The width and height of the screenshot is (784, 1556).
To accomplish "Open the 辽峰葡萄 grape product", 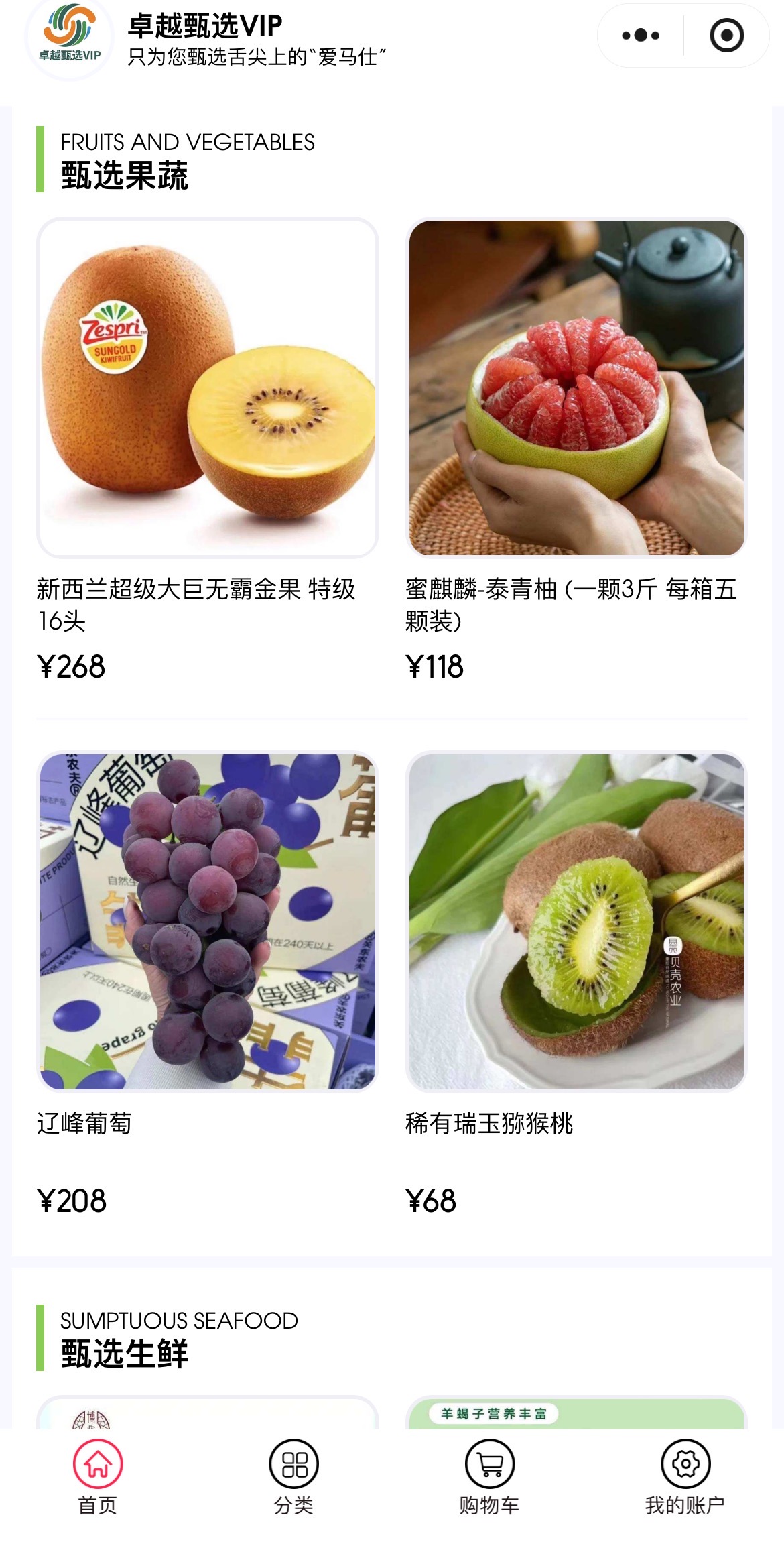I will point(208,921).
